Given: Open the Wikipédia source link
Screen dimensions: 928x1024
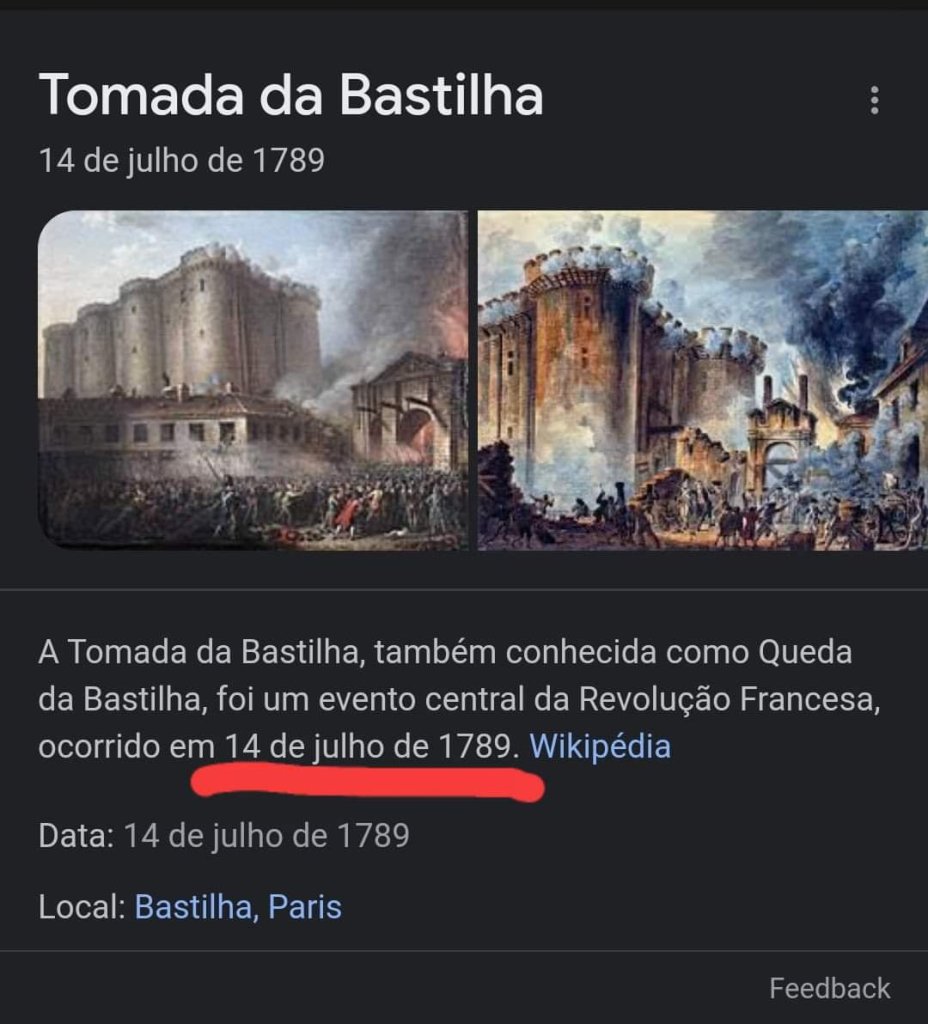Looking at the screenshot, I should pos(599,747).
